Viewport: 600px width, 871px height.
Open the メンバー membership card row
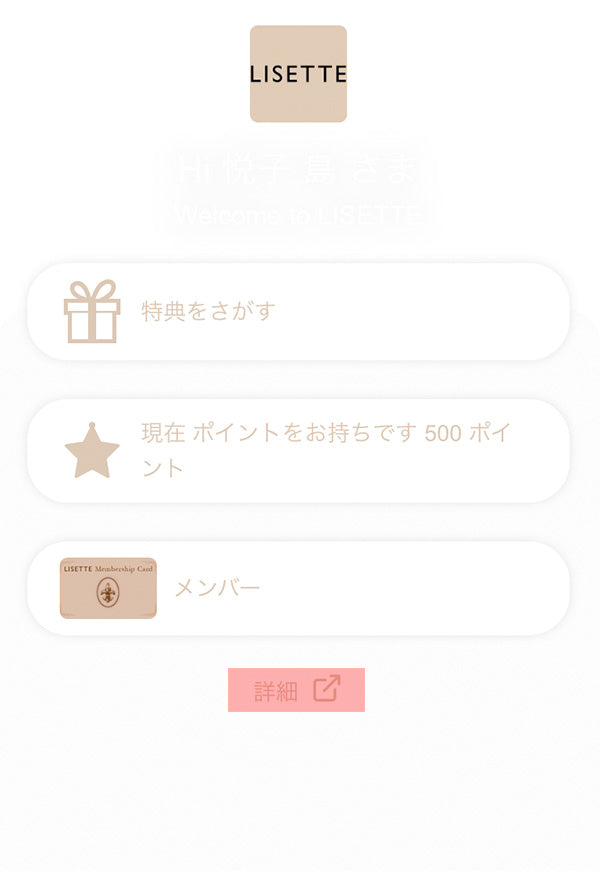(298, 588)
